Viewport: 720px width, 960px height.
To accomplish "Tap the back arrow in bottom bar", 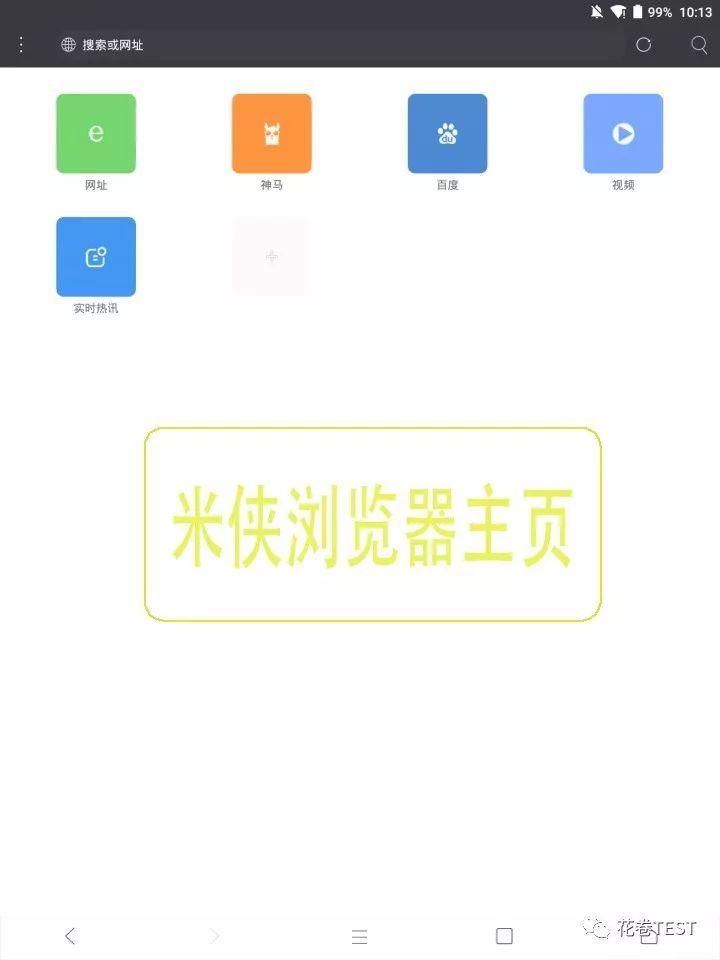I will [69, 936].
